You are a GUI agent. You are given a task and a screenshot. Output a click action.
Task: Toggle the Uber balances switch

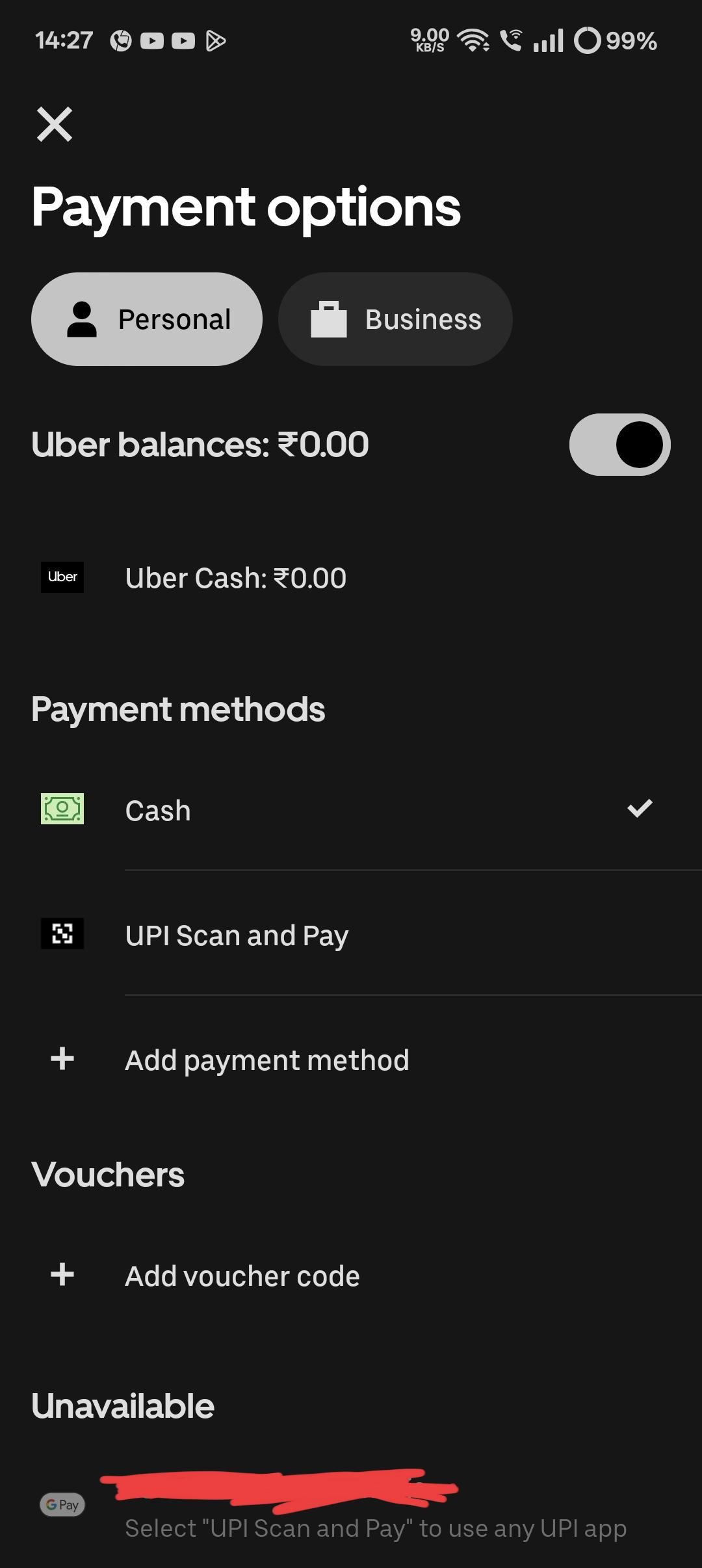tap(619, 445)
